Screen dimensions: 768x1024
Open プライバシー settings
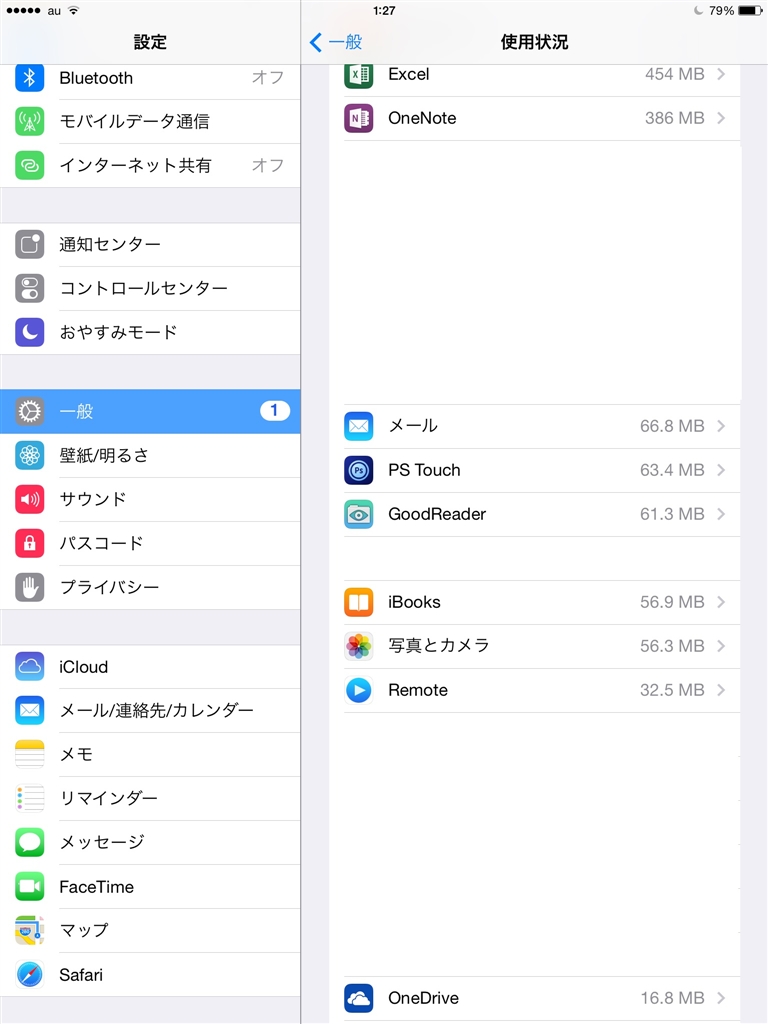pos(150,587)
